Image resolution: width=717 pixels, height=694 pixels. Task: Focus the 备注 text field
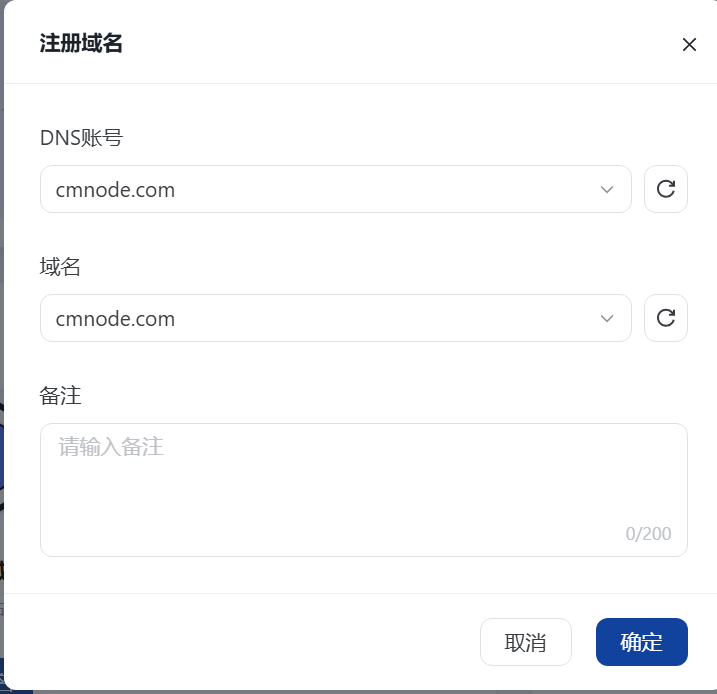pyautogui.click(x=363, y=488)
